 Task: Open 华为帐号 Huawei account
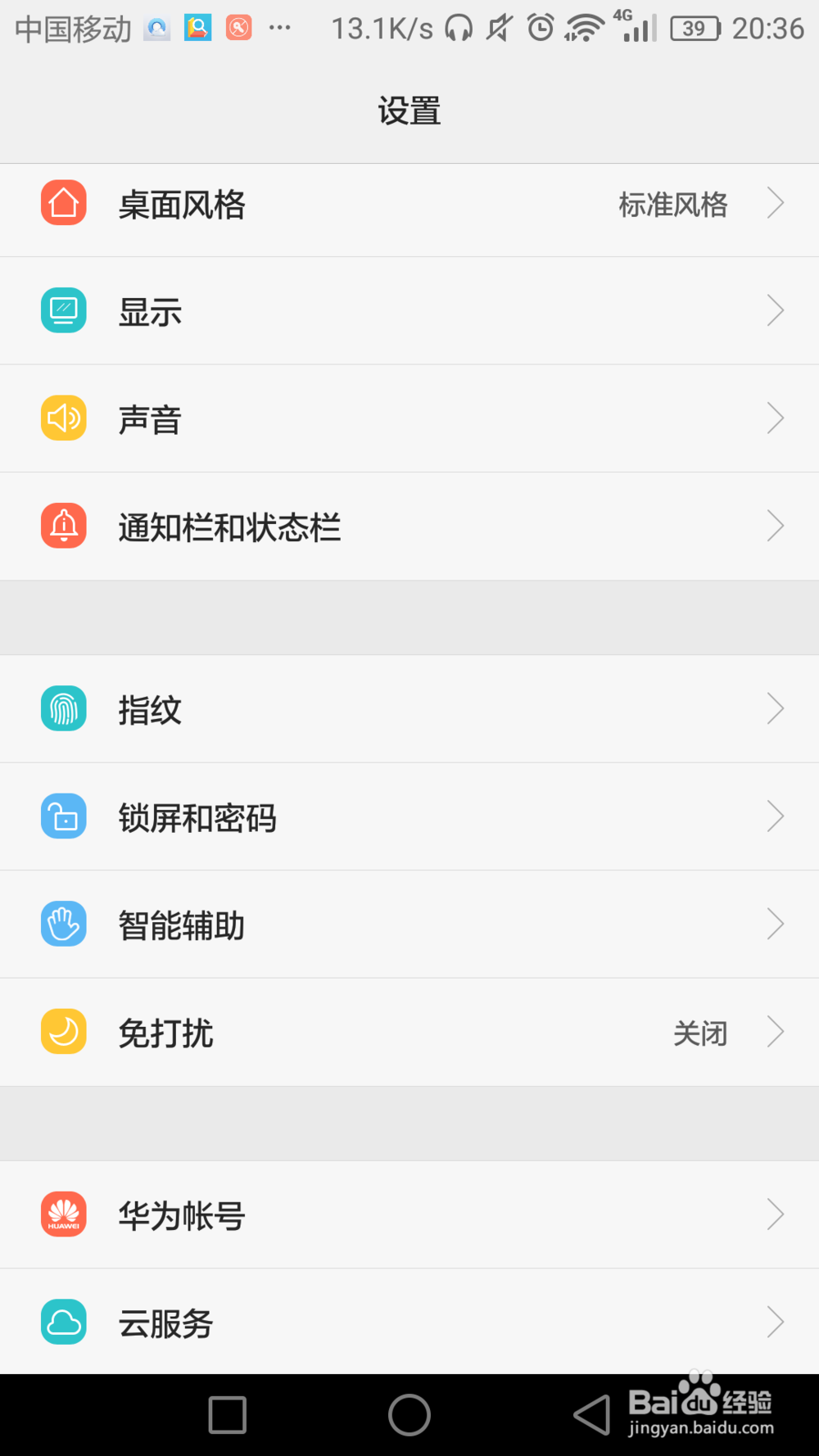409,1215
